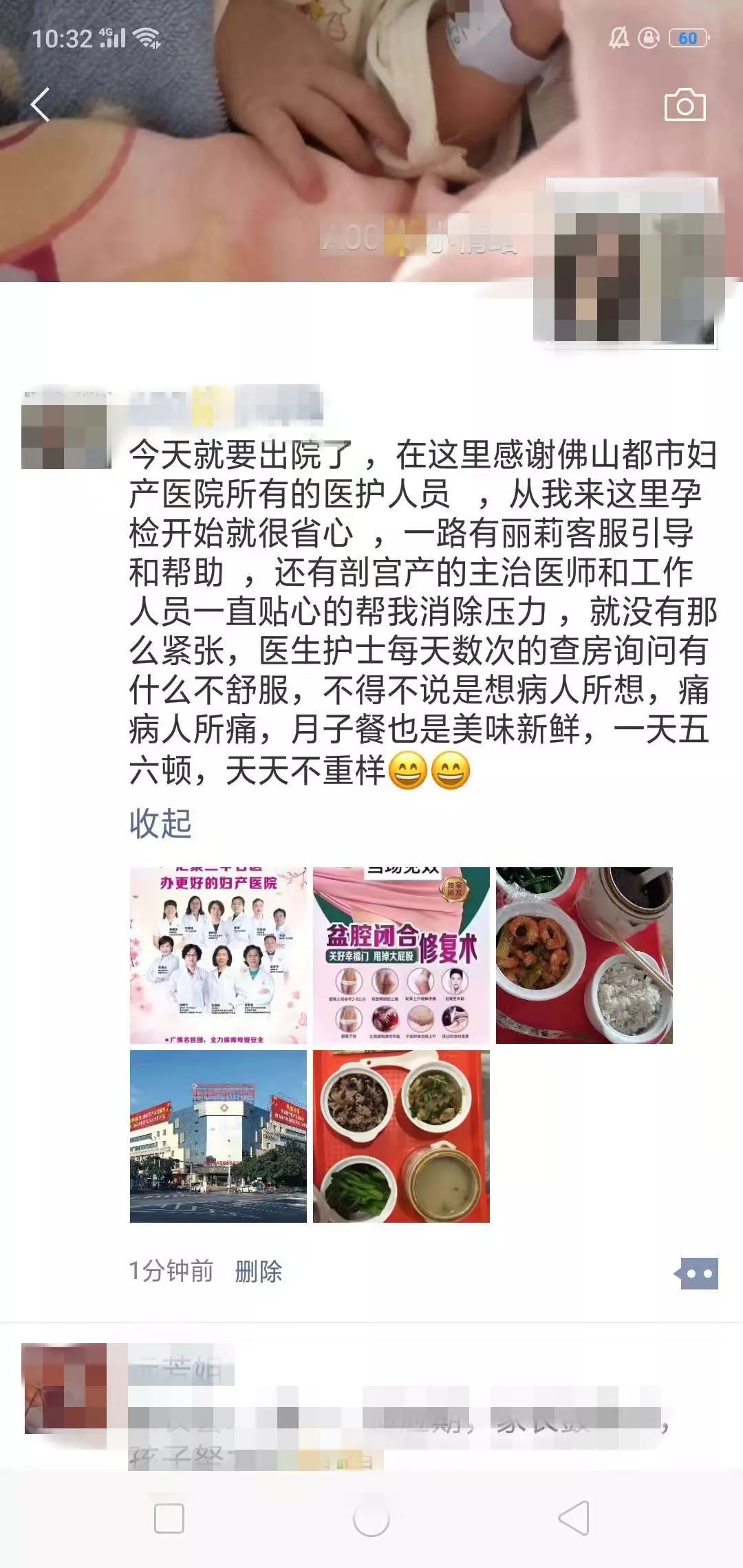Open the camera icon to post a moment
This screenshot has height=1568, width=743.
pyautogui.click(x=685, y=105)
